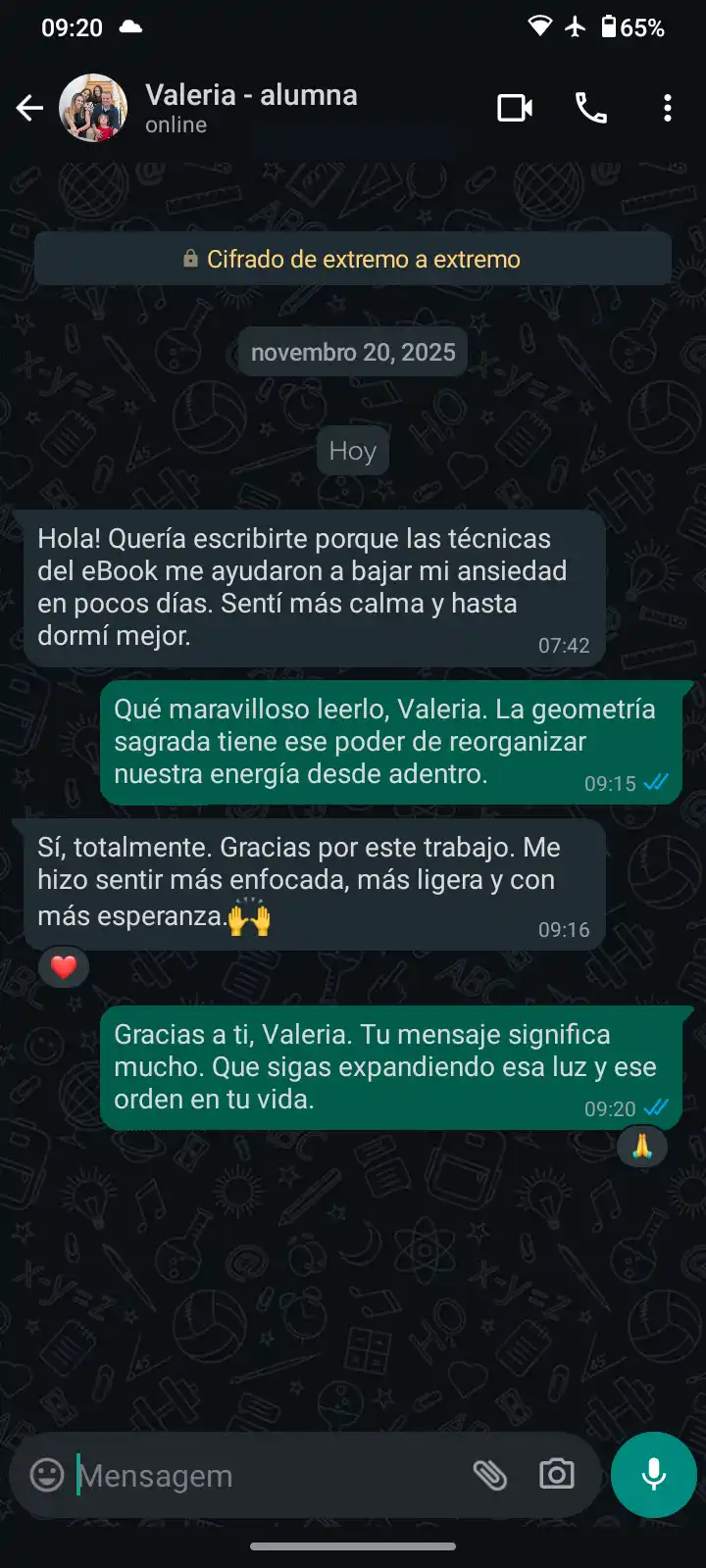Image resolution: width=706 pixels, height=1568 pixels.
Task: Open contact info for Valeria - alumna
Action: tap(251, 108)
